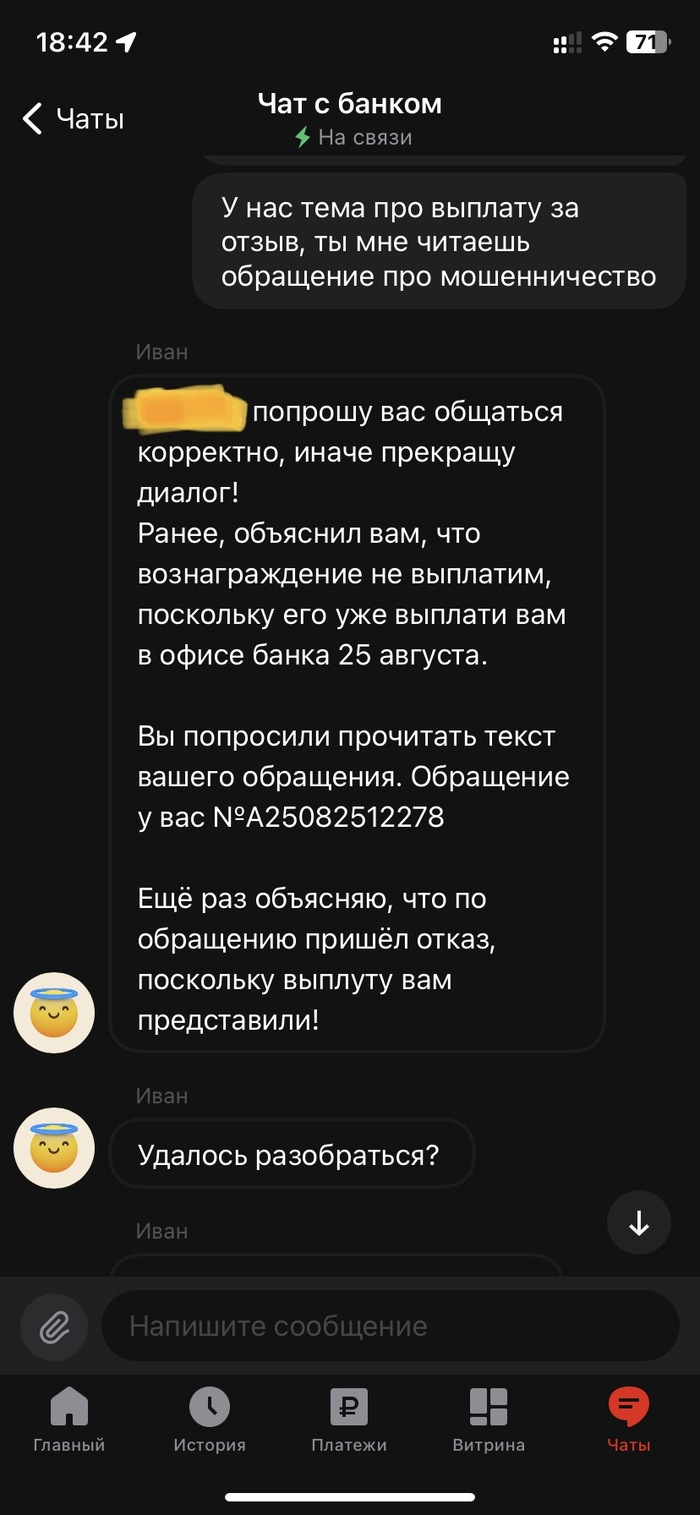
Task: Switch to the Главный tab
Action: click(x=69, y=1419)
